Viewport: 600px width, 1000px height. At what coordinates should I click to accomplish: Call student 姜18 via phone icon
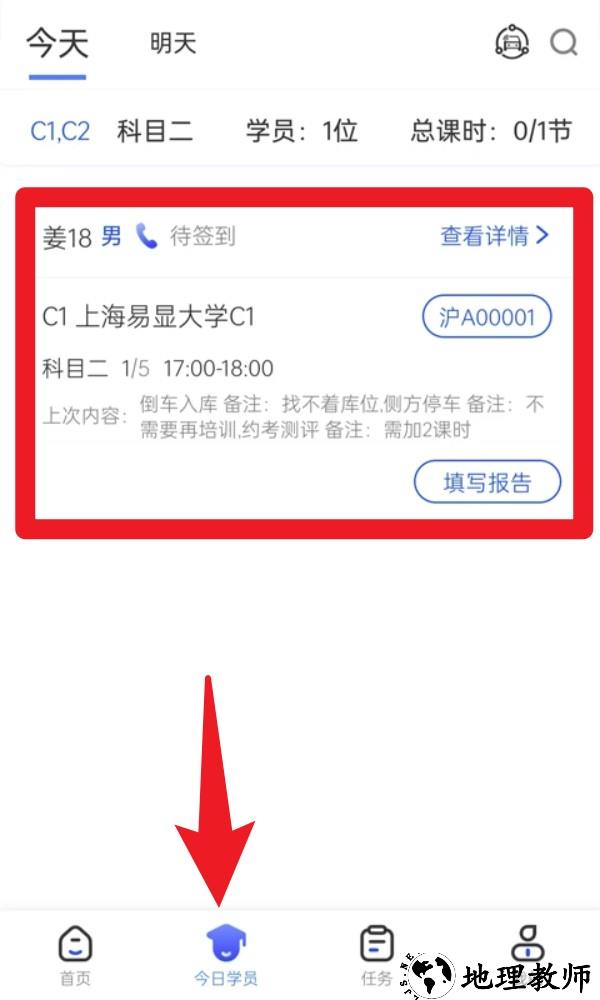[147, 236]
